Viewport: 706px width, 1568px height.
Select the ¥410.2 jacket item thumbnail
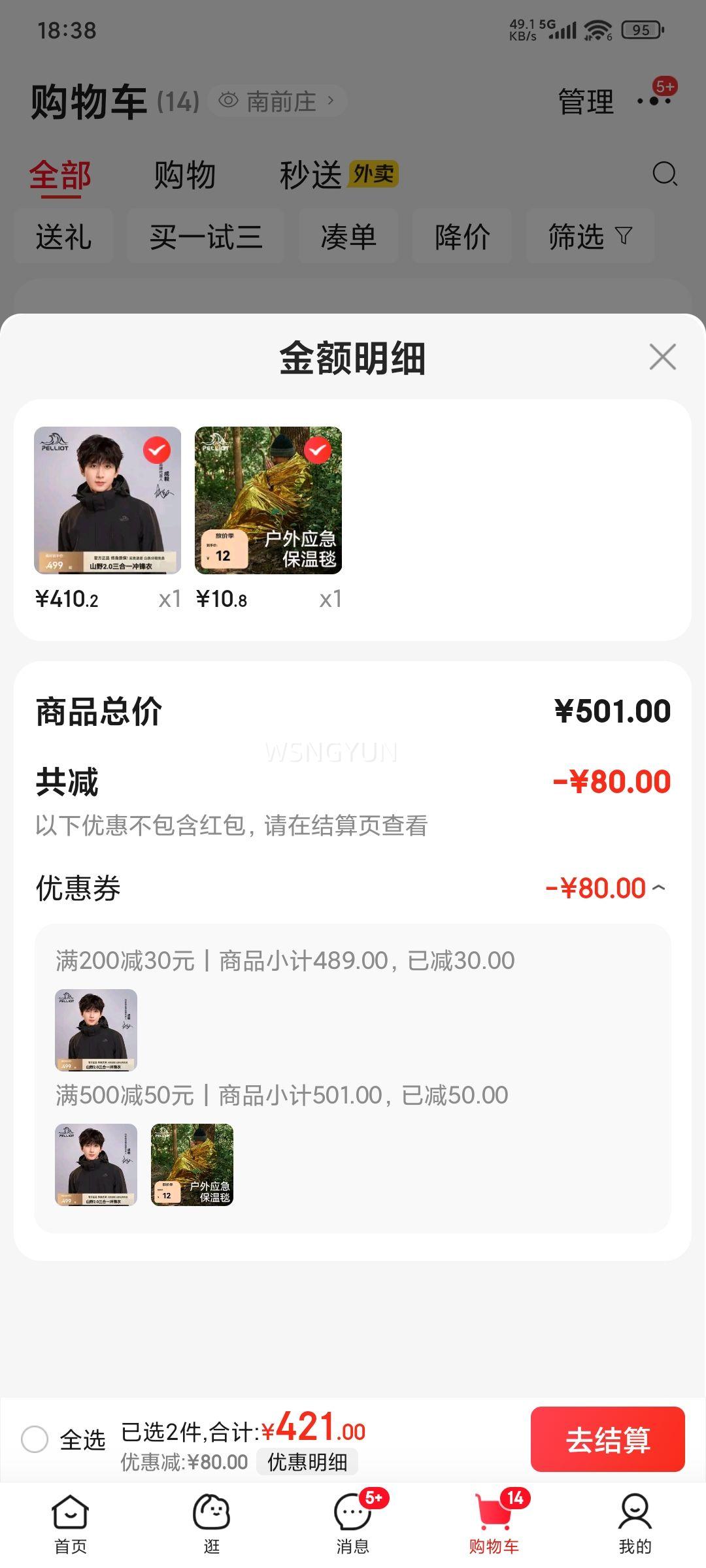[108, 500]
